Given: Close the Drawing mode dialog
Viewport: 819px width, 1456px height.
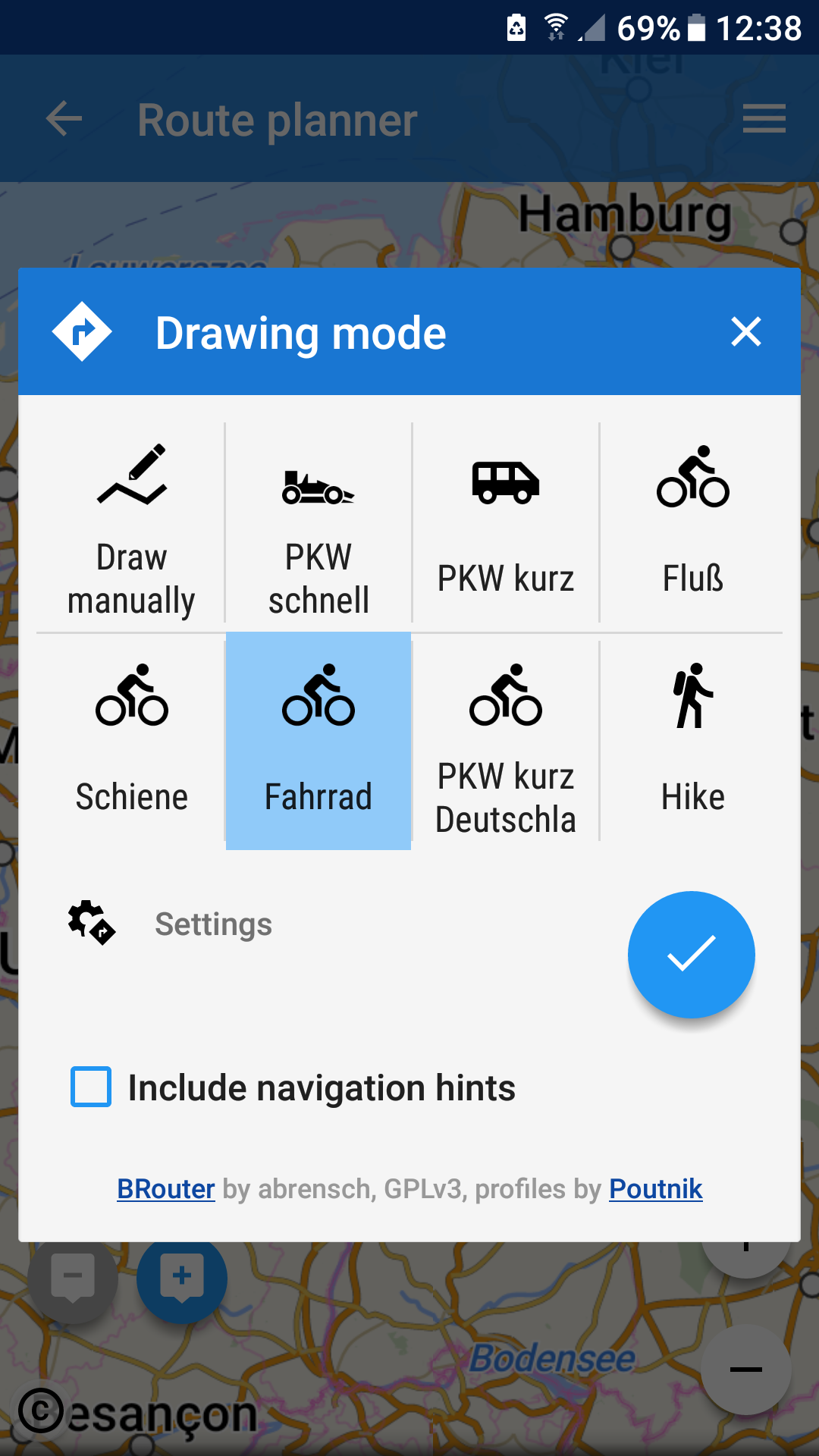Looking at the screenshot, I should (745, 332).
